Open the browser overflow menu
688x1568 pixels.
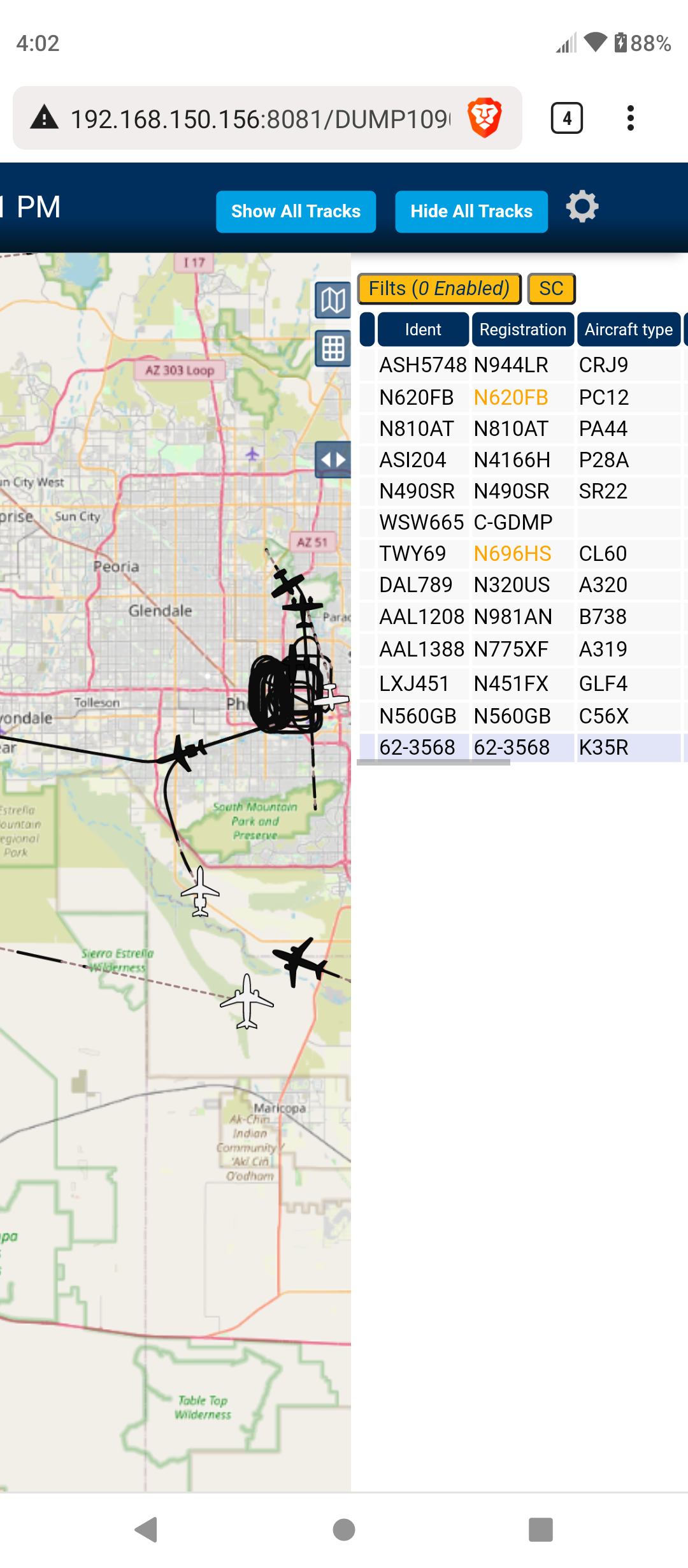click(x=631, y=118)
